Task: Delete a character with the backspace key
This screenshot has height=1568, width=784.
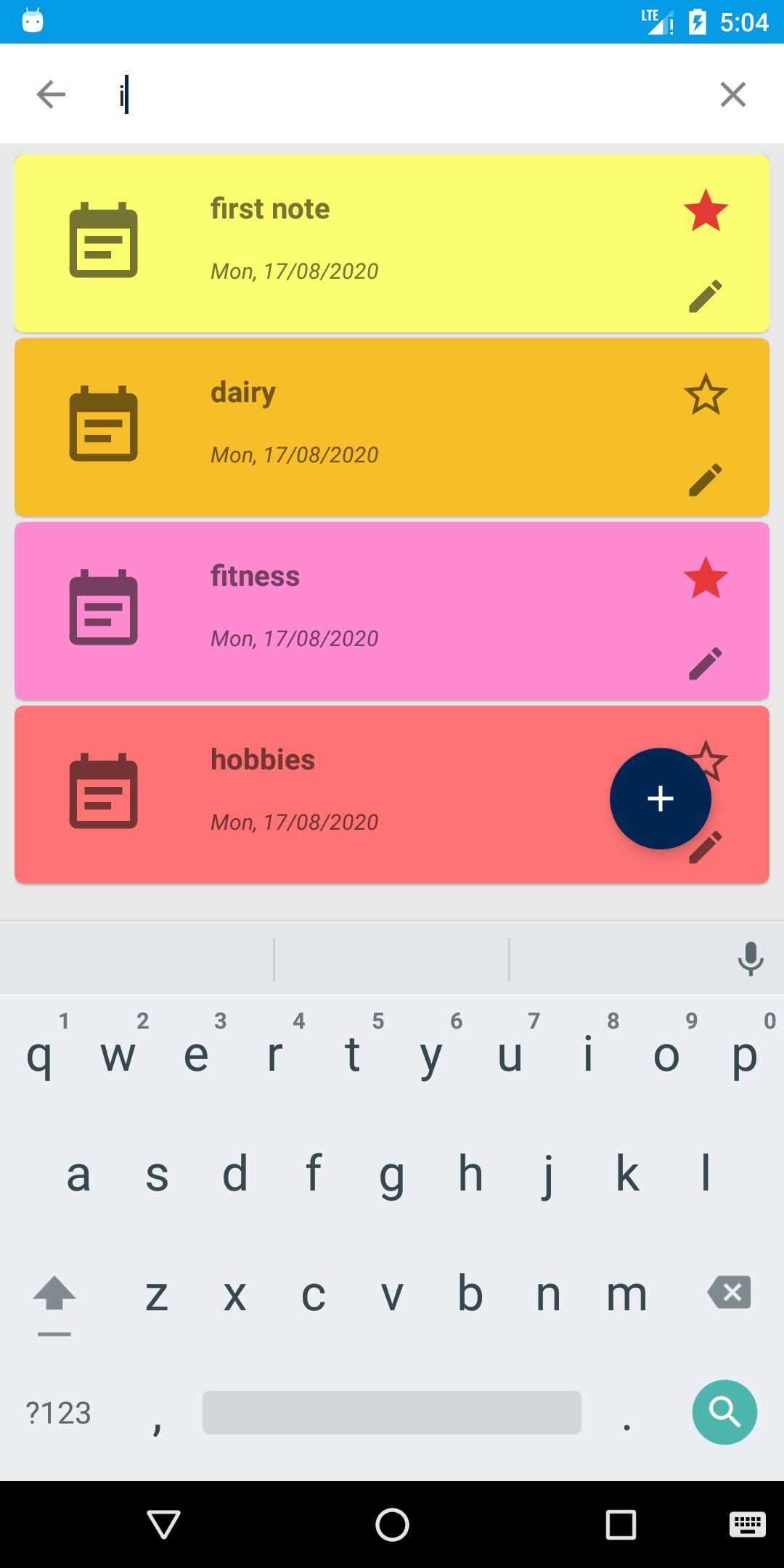Action: point(729,1293)
